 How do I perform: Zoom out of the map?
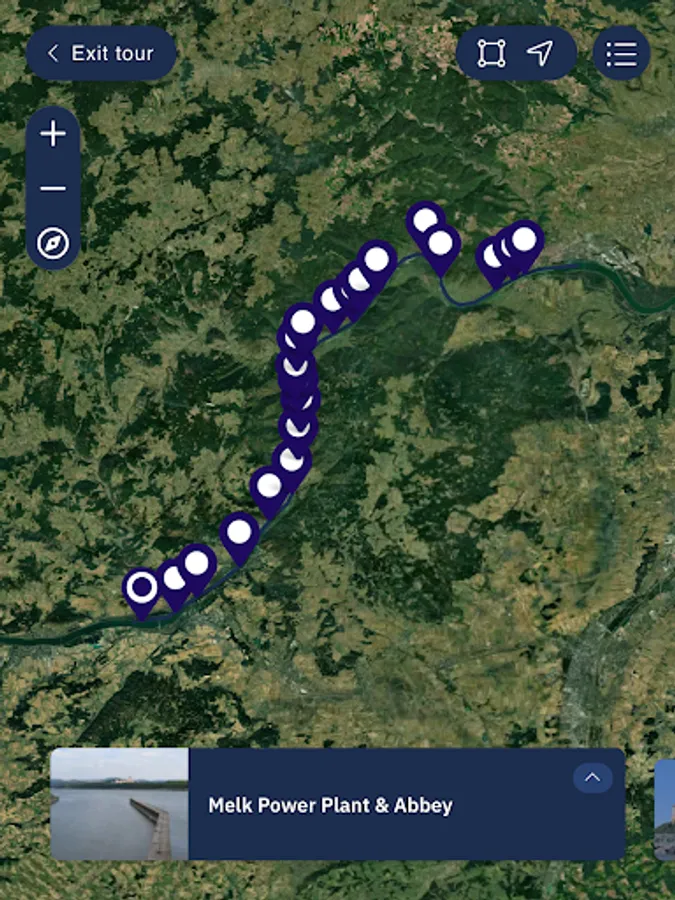point(53,189)
